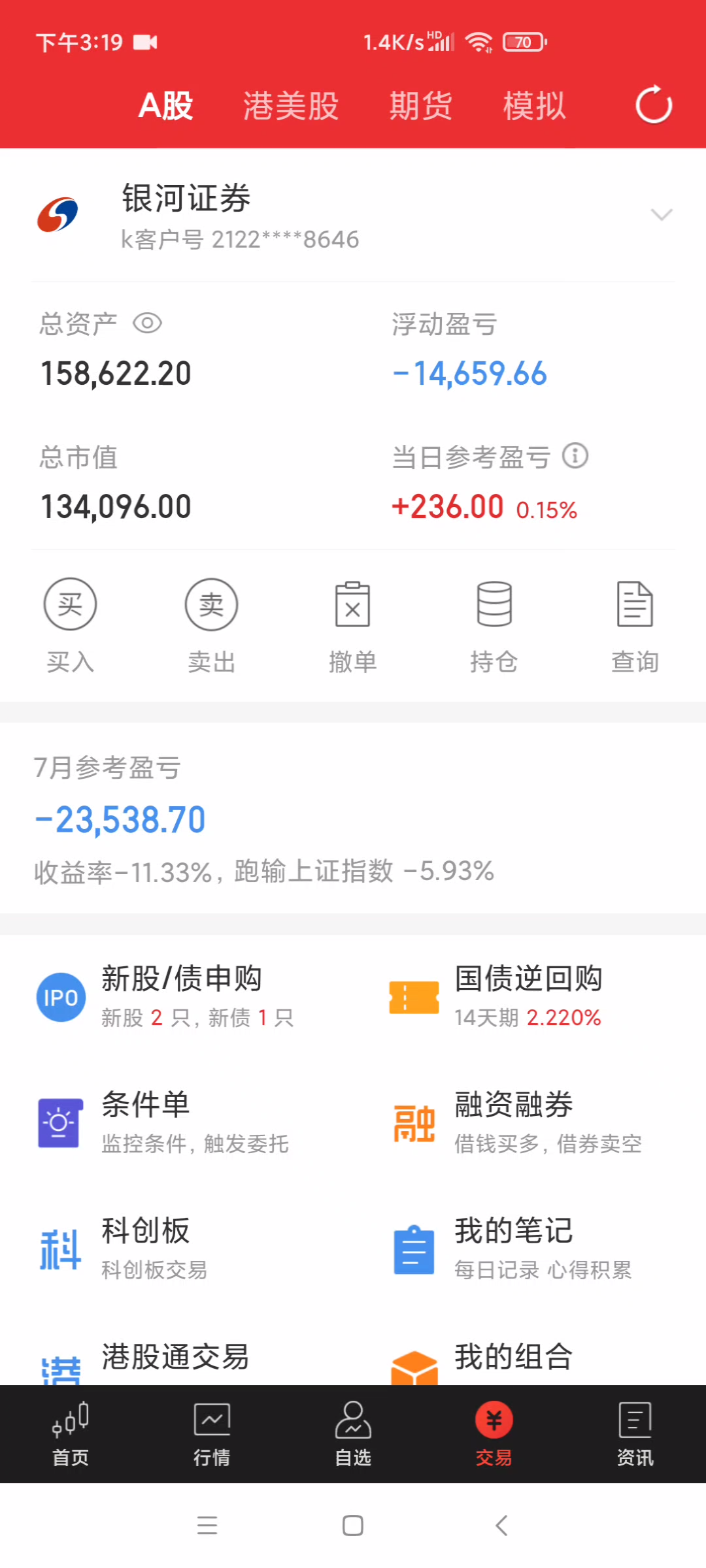Show info about 当日参考盈亏
Viewport: 706px width, 1568px height.
pos(575,455)
